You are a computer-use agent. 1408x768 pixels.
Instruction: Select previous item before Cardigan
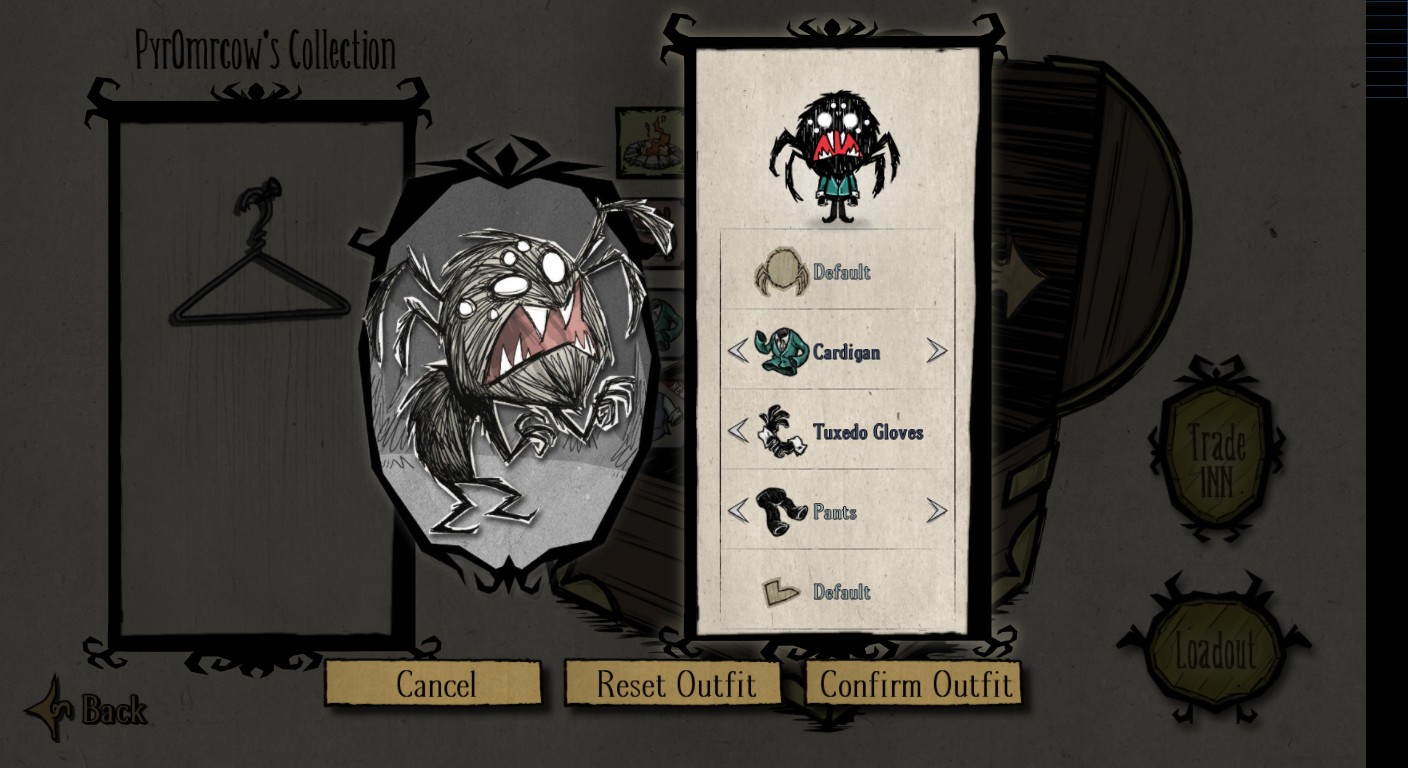click(x=738, y=351)
